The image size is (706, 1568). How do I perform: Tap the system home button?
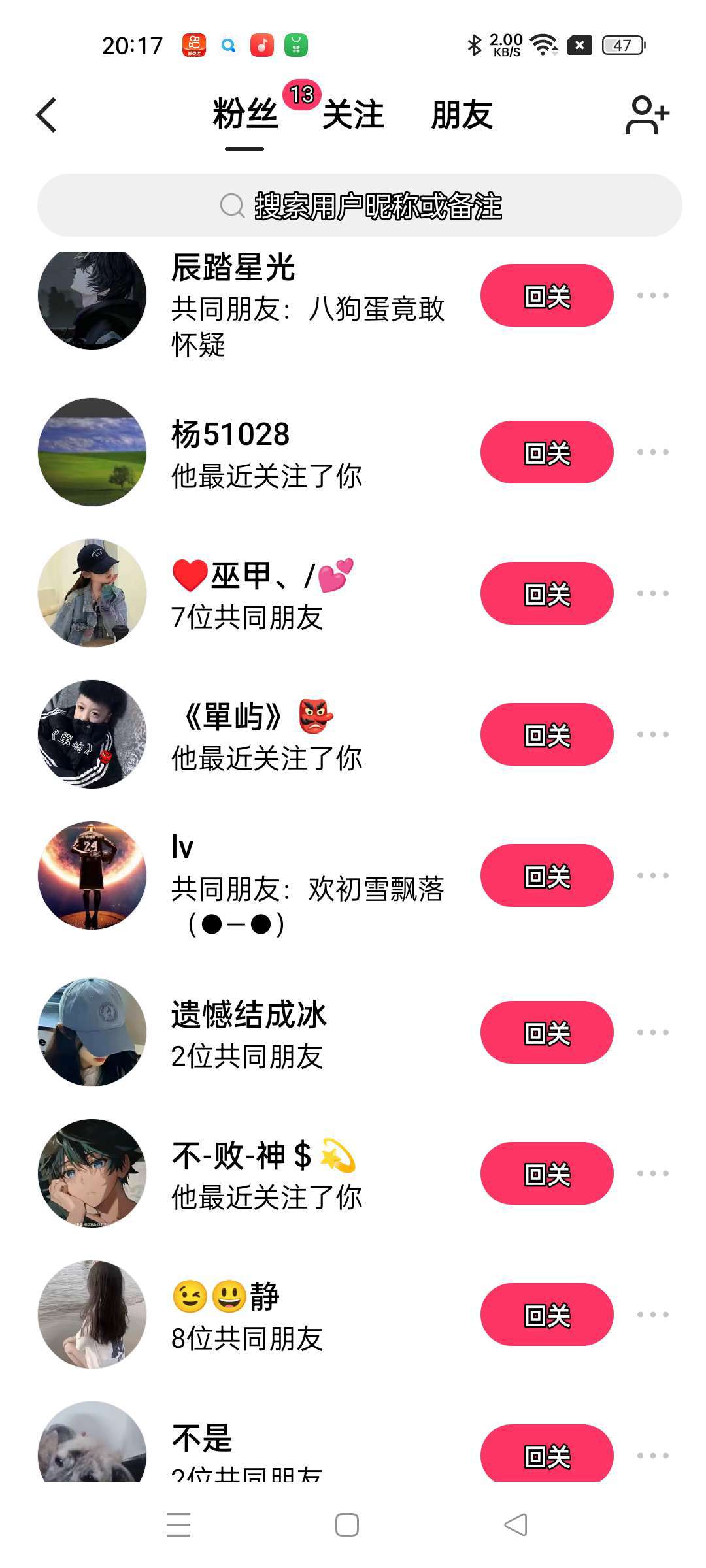pos(346,1525)
